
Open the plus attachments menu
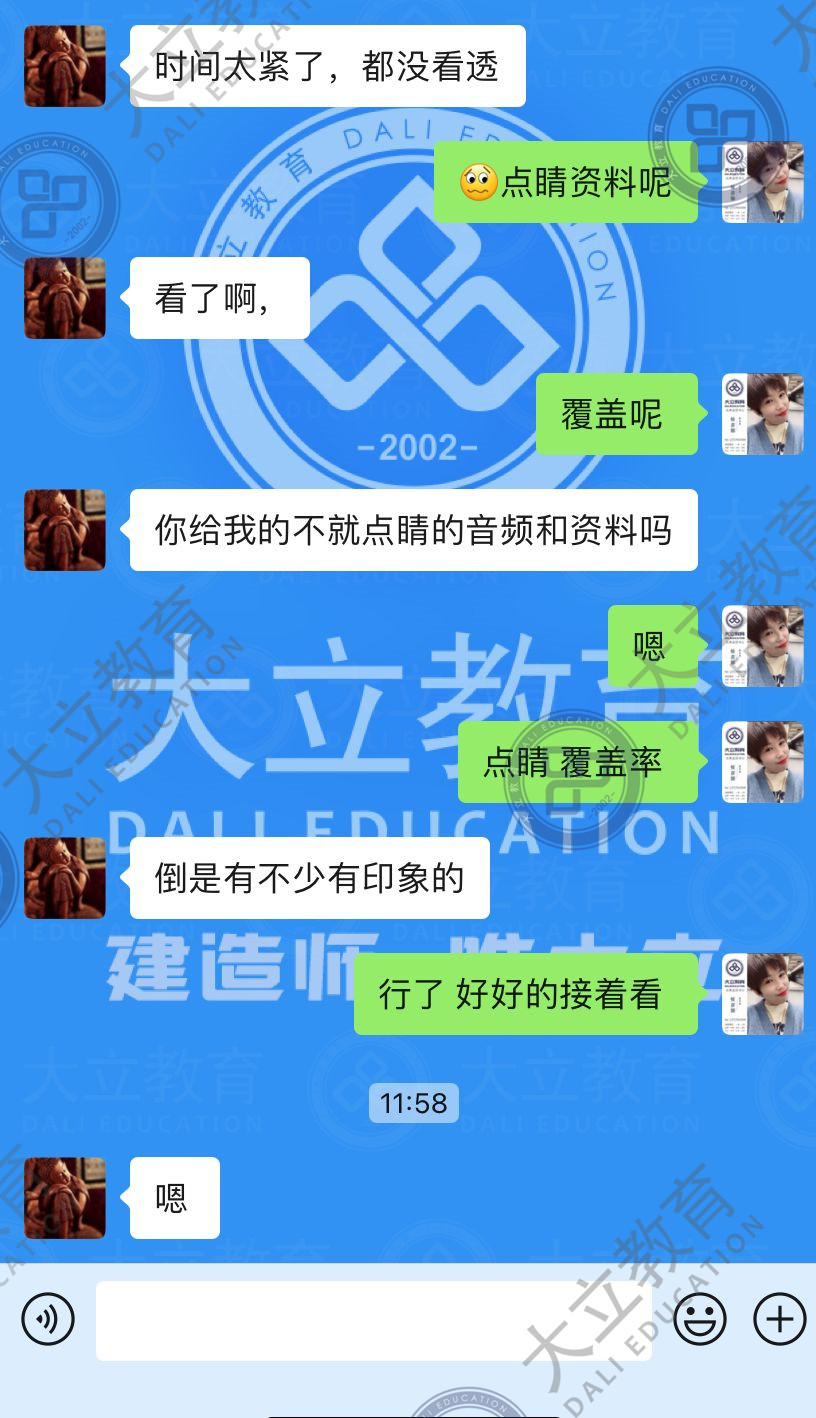pos(779,1319)
